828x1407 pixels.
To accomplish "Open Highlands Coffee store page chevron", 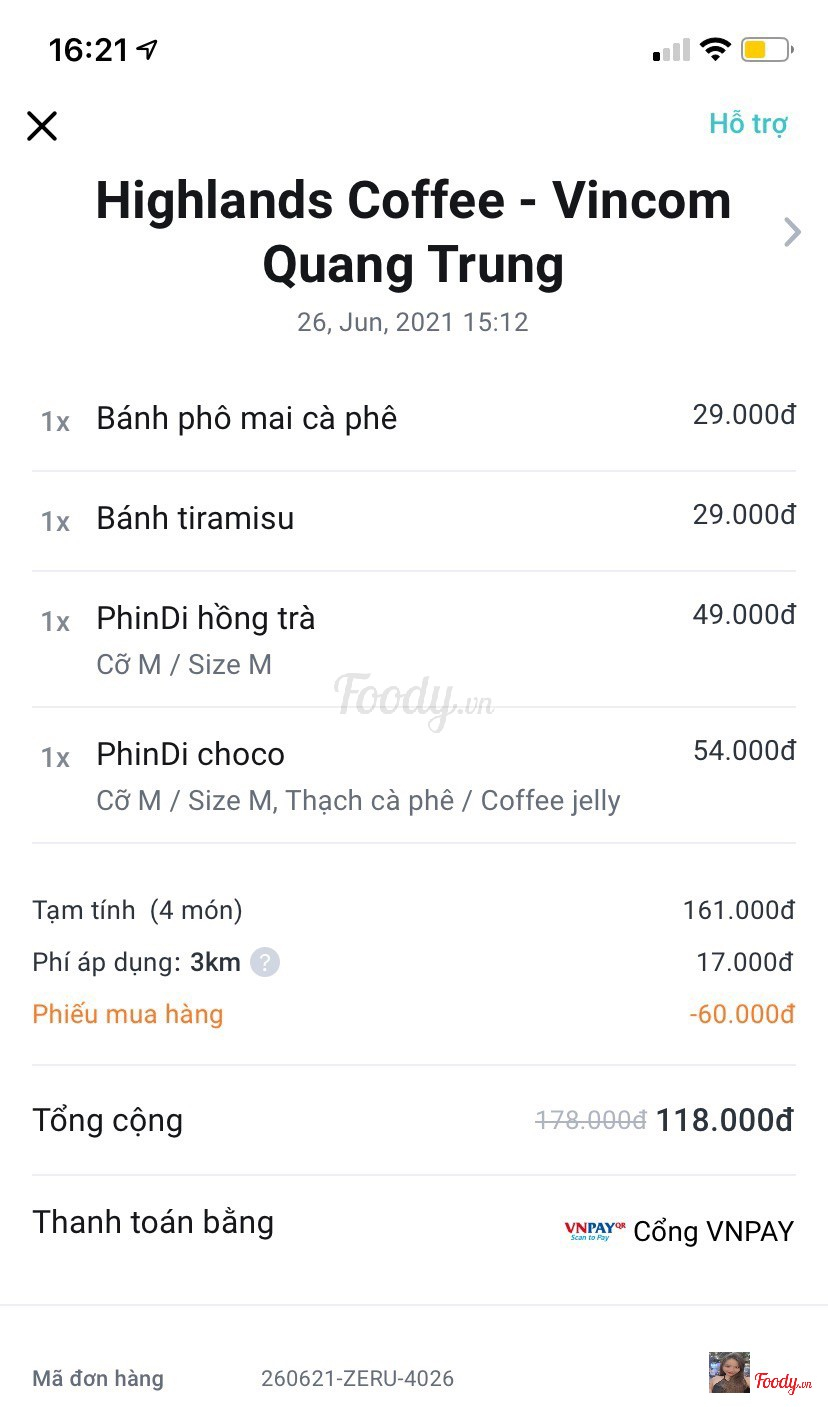I will click(x=792, y=233).
